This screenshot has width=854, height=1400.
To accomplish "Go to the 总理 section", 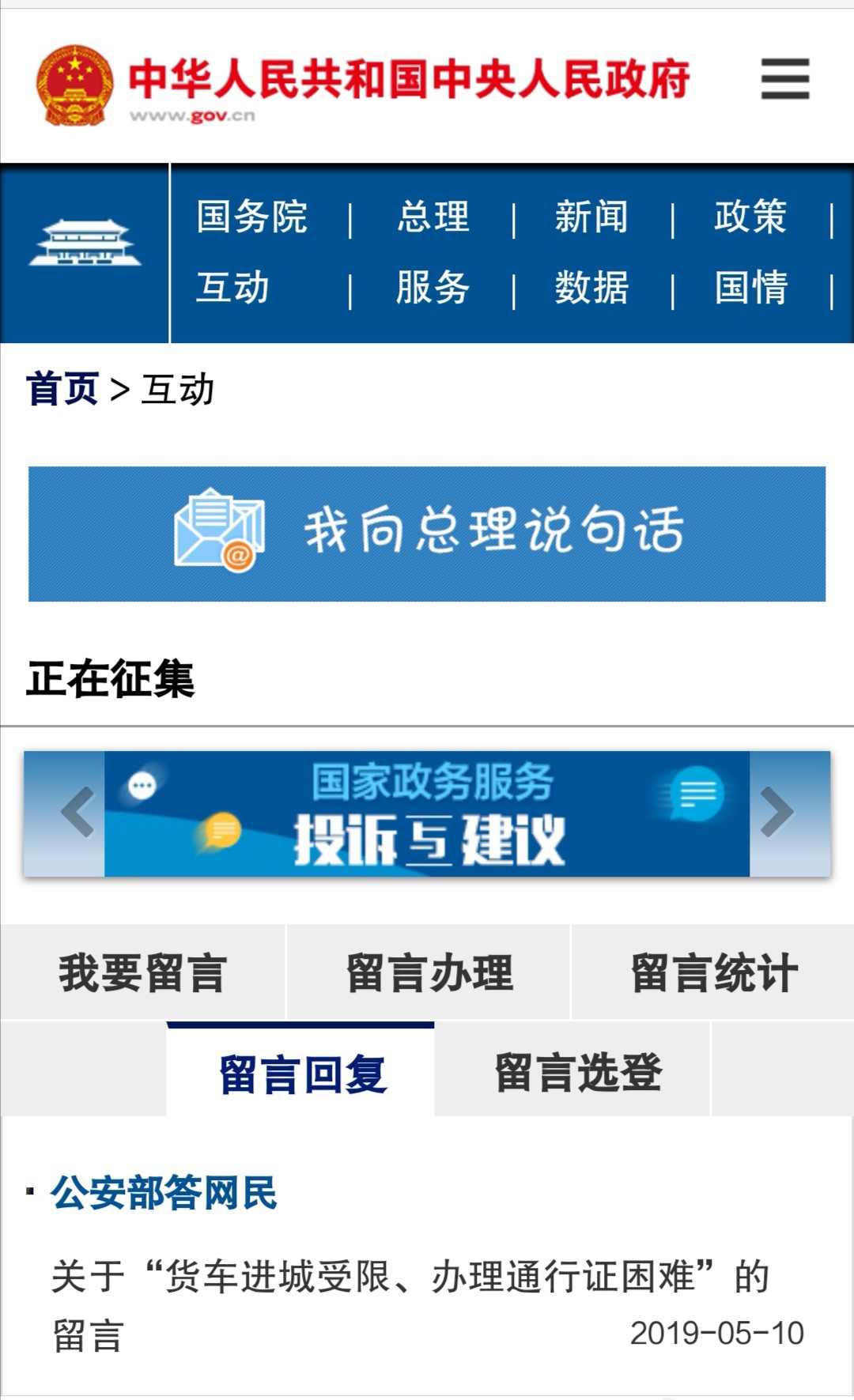I will (433, 217).
